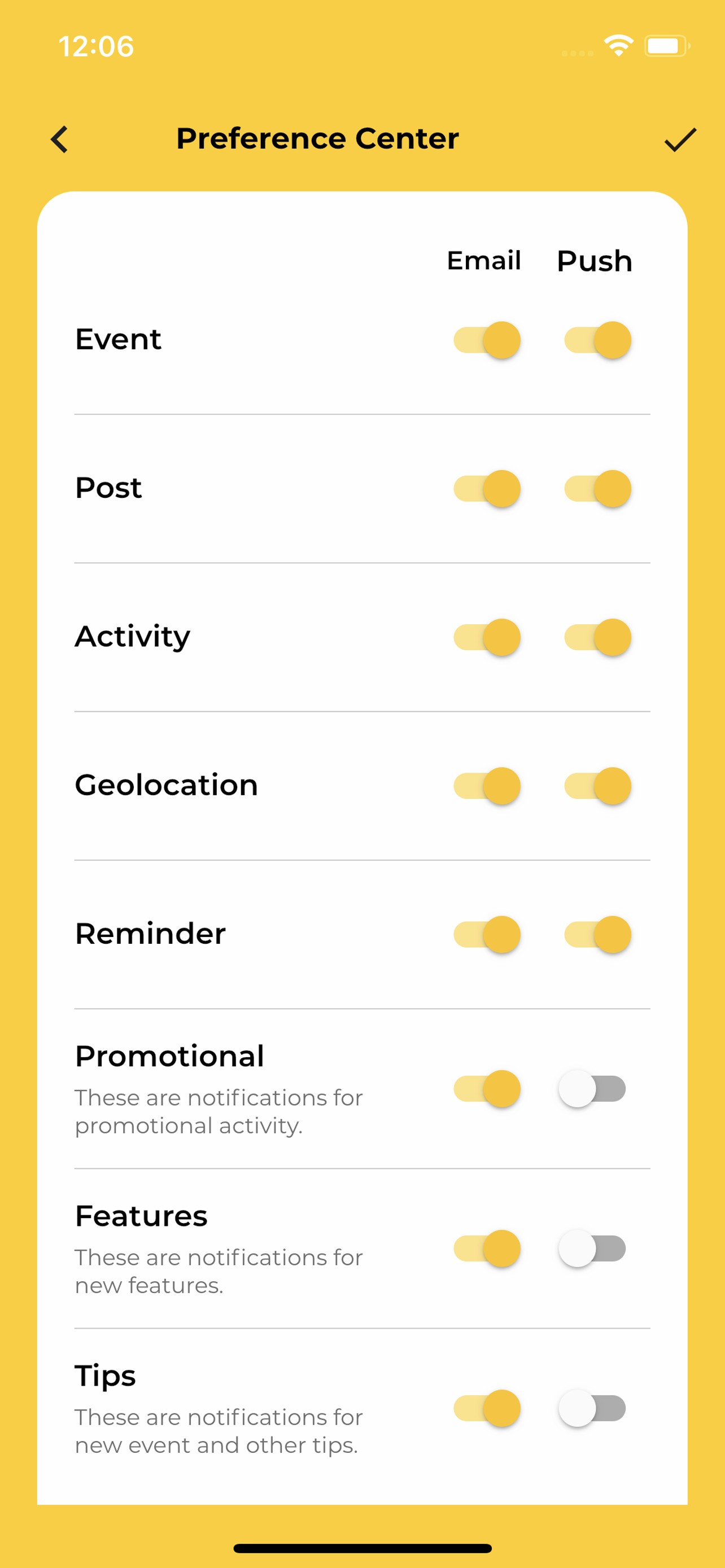Turn off Reminder Push notifications
725x1568 pixels.
[x=597, y=934]
